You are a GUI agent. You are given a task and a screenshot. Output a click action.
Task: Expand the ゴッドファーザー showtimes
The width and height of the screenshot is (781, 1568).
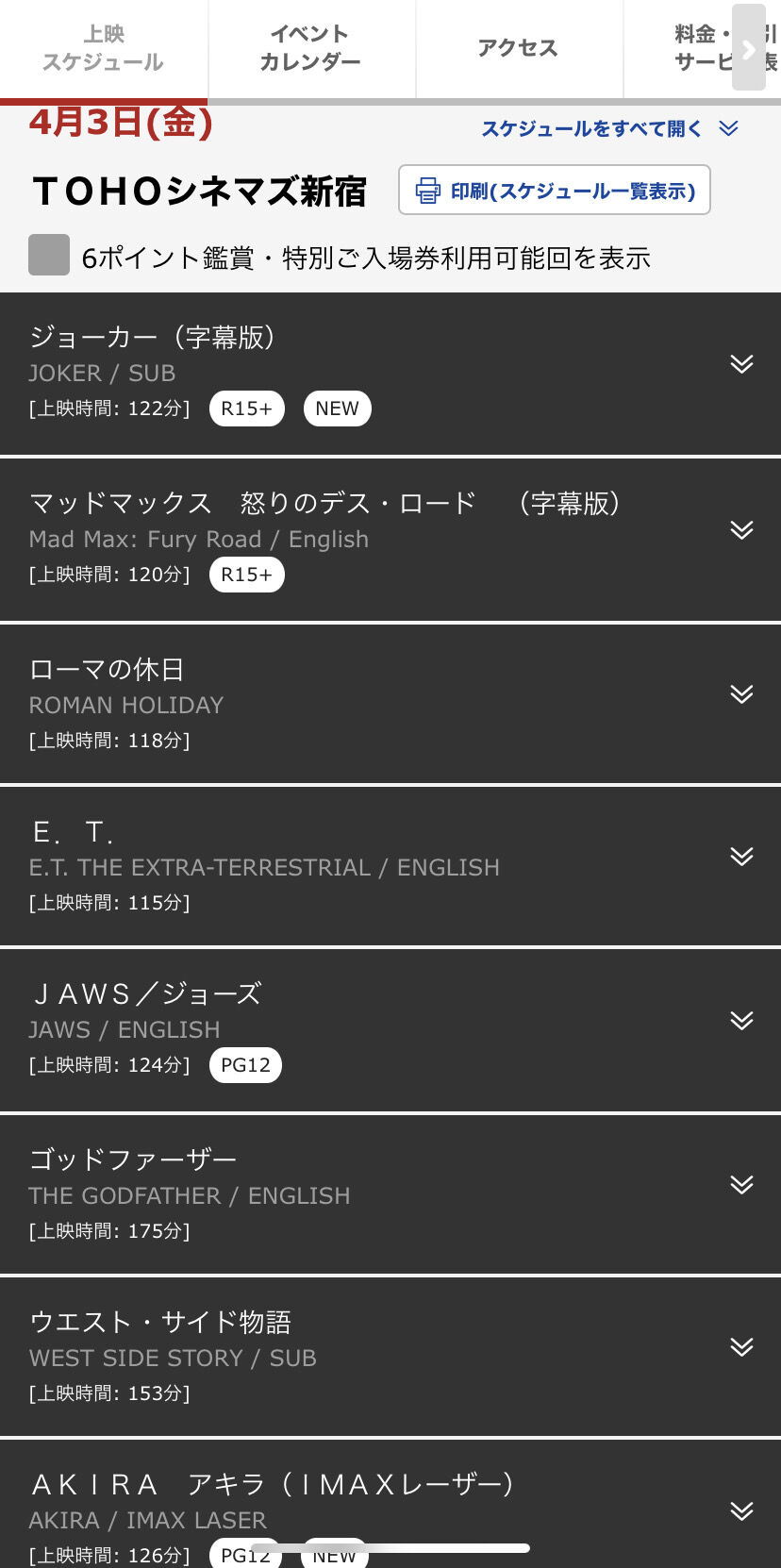pos(390,1194)
